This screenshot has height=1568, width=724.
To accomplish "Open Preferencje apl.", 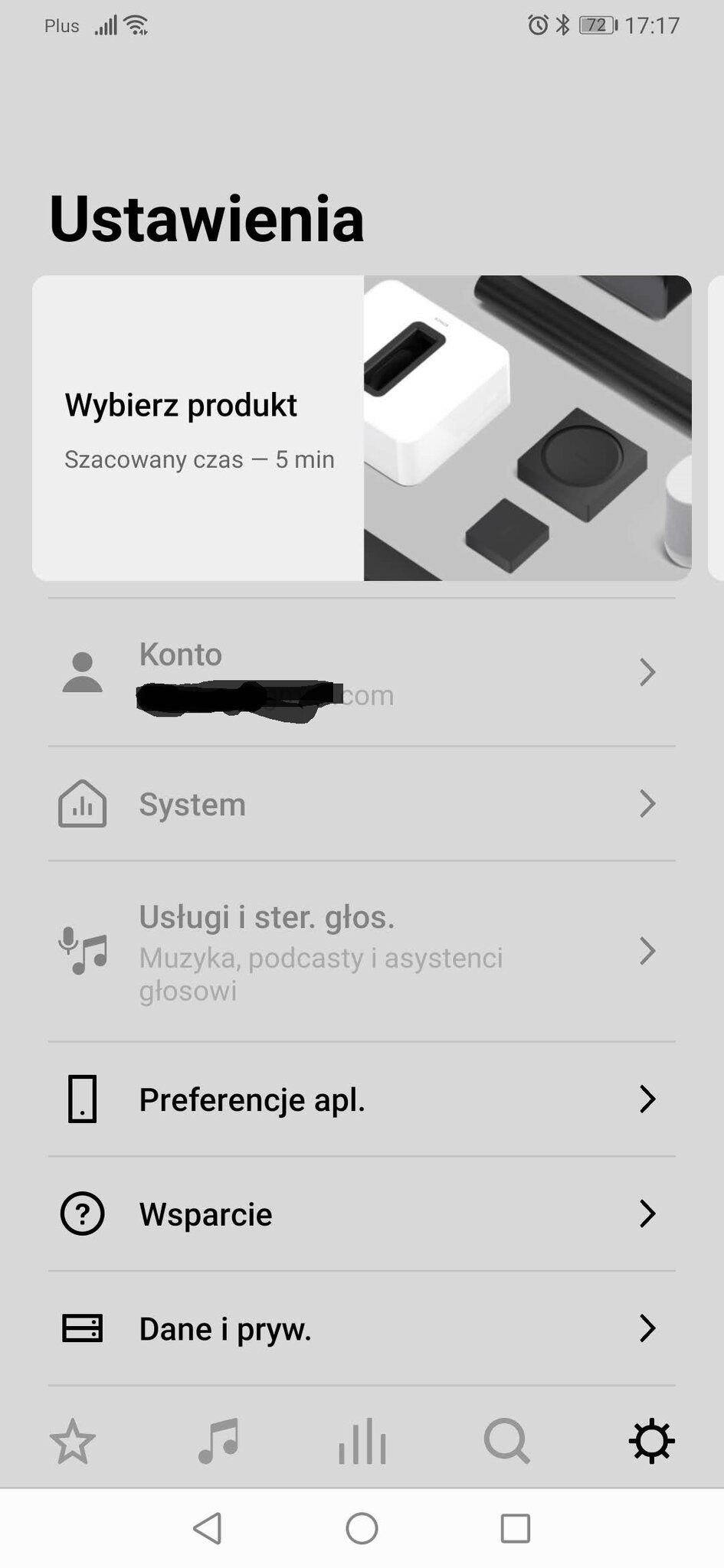I will pyautogui.click(x=362, y=1099).
